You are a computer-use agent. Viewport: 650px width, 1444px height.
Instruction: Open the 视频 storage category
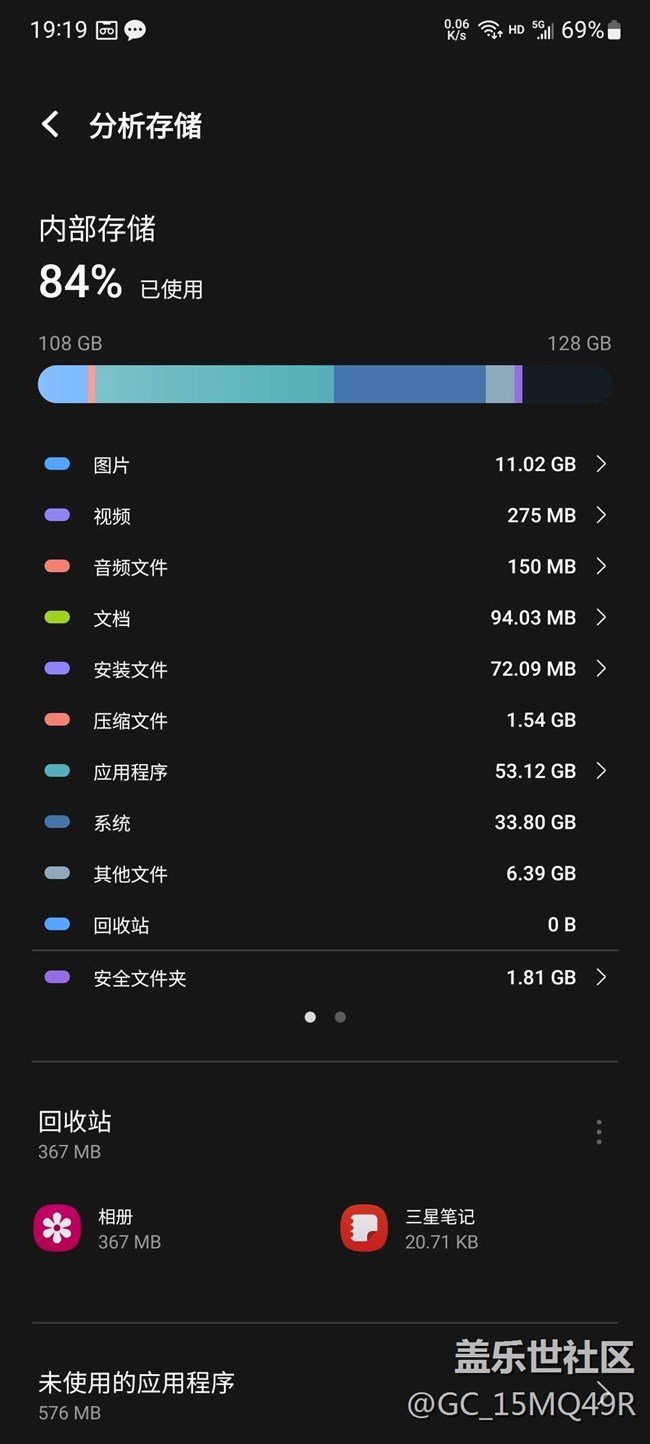coord(325,516)
